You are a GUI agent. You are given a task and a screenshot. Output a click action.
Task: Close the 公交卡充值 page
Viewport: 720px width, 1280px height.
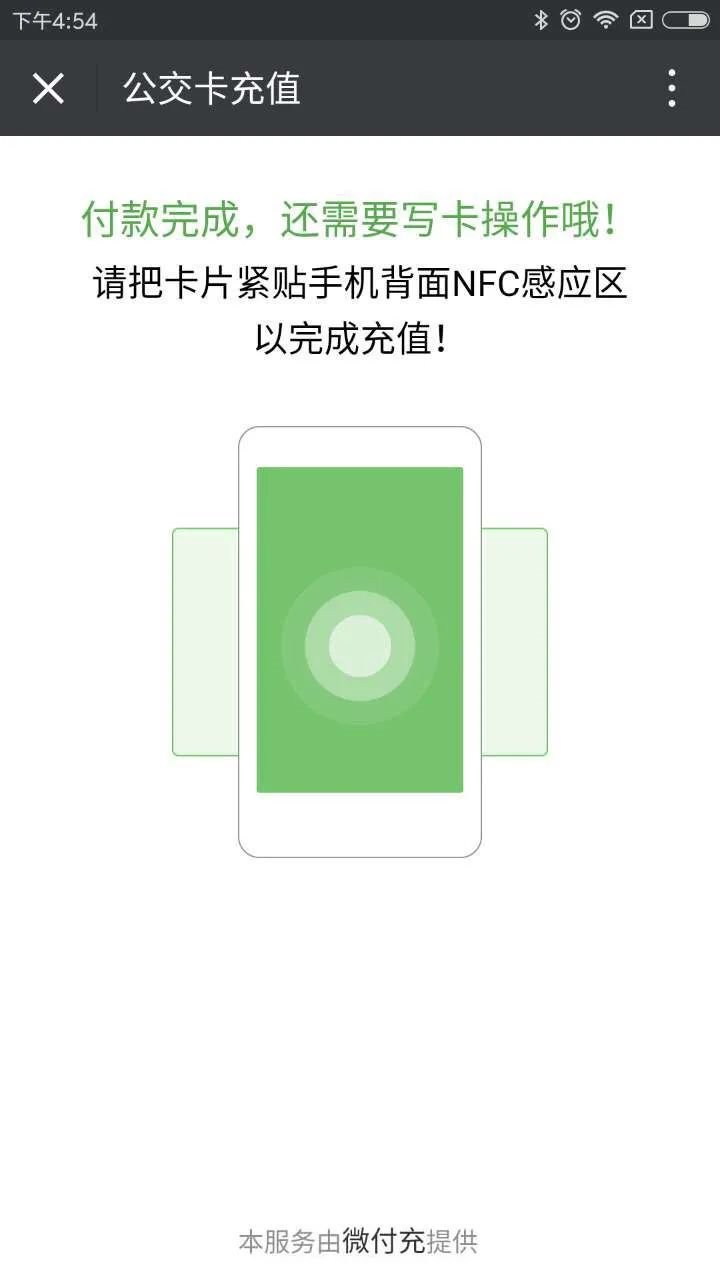pyautogui.click(x=48, y=89)
